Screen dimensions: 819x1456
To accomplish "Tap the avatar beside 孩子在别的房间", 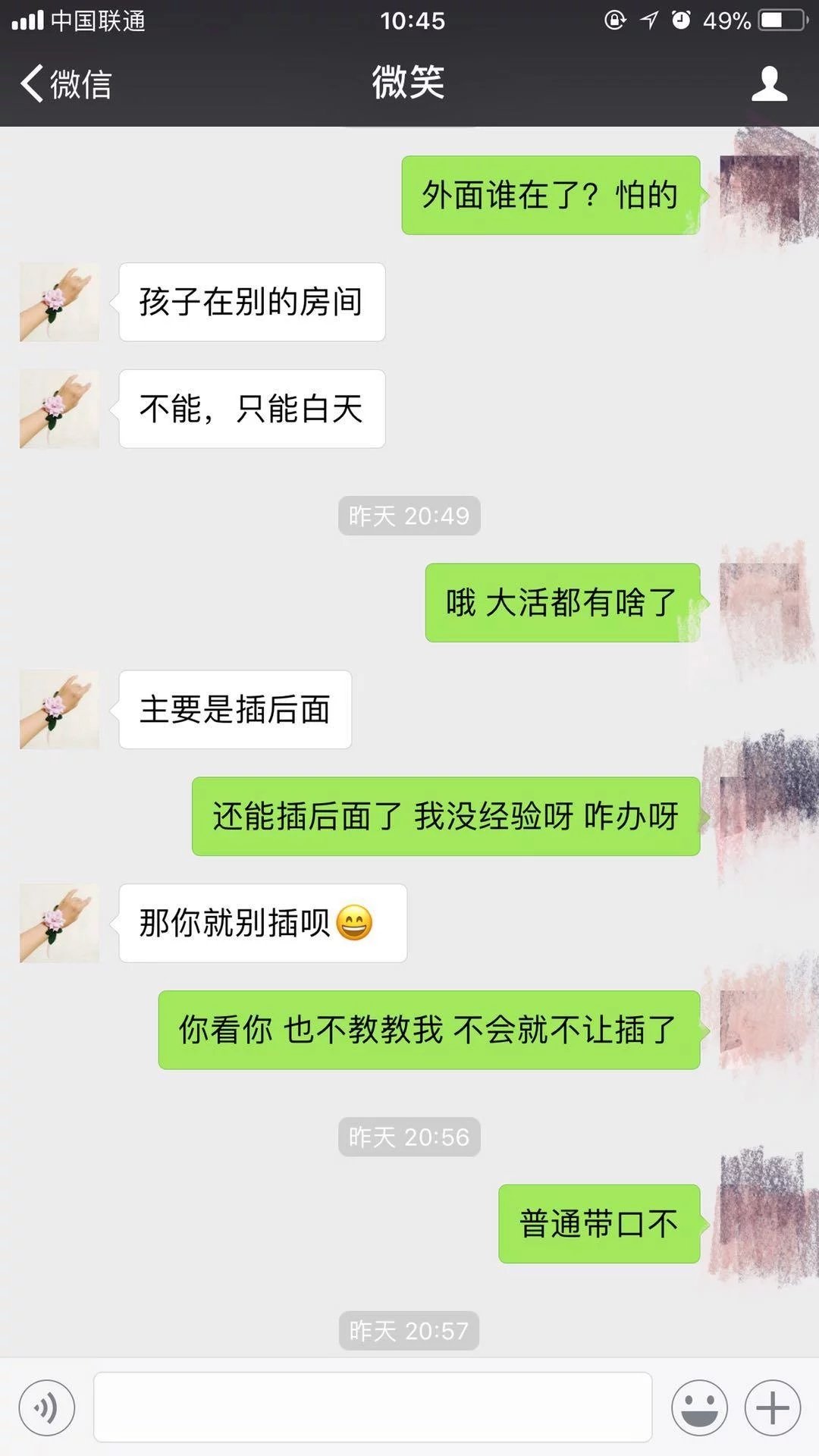I will pos(59,302).
